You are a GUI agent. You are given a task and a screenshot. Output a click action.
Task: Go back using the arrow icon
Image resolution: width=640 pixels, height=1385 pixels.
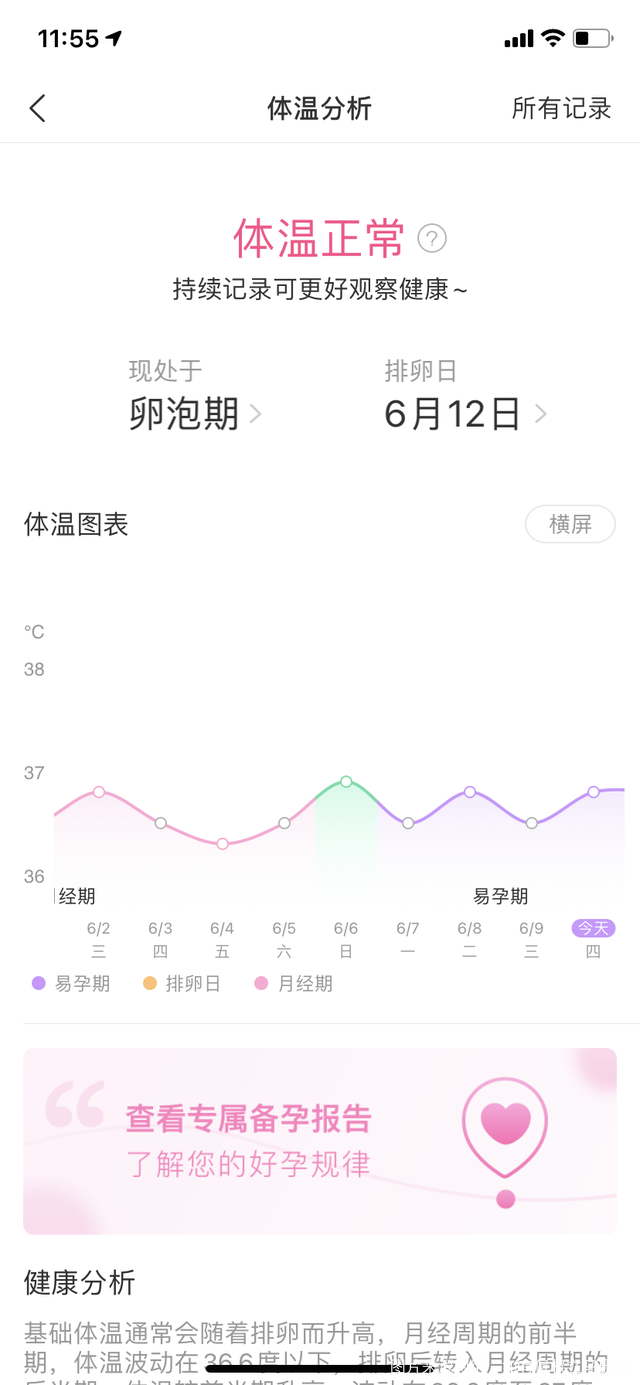click(x=38, y=108)
